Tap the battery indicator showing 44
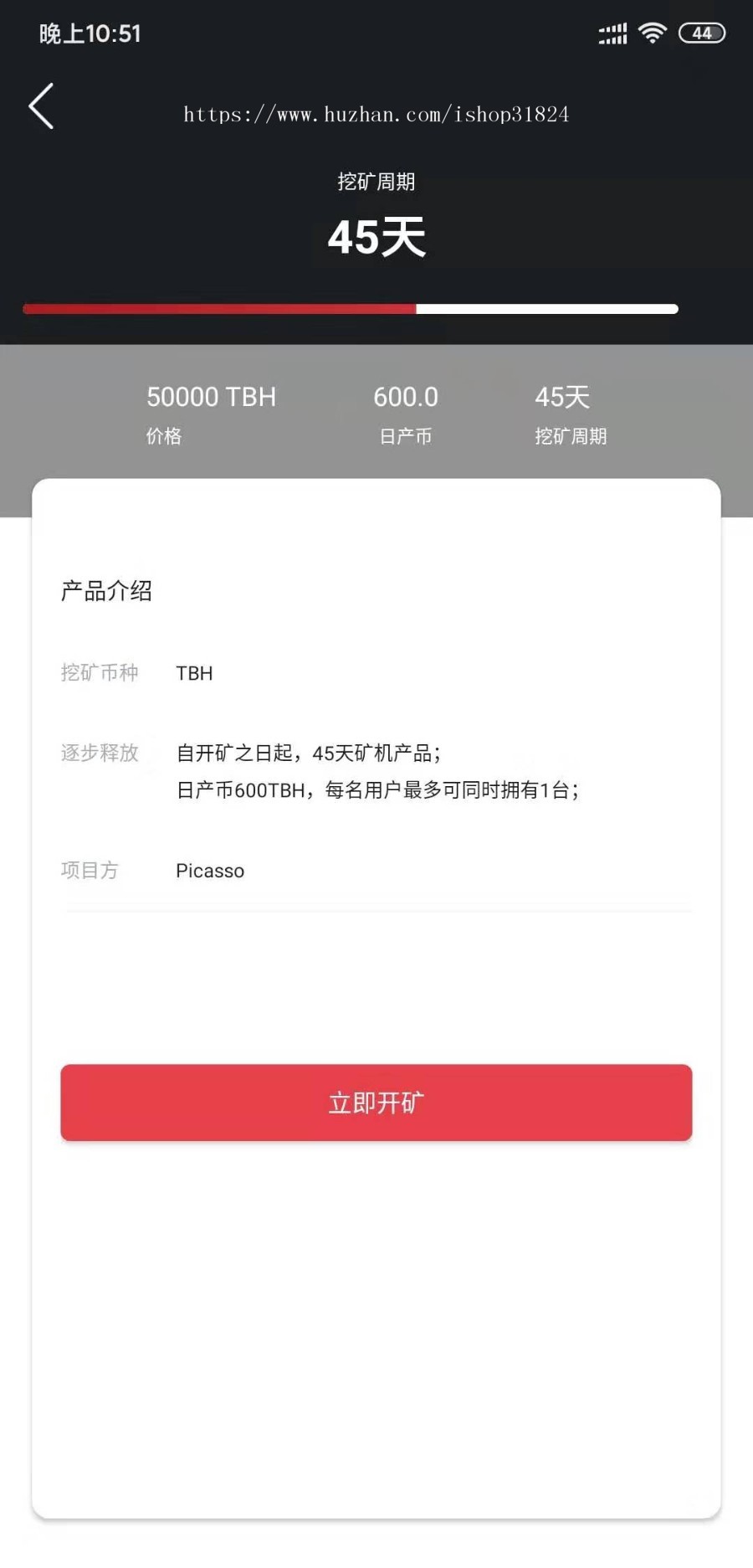This screenshot has height=1568, width=753. (x=703, y=33)
